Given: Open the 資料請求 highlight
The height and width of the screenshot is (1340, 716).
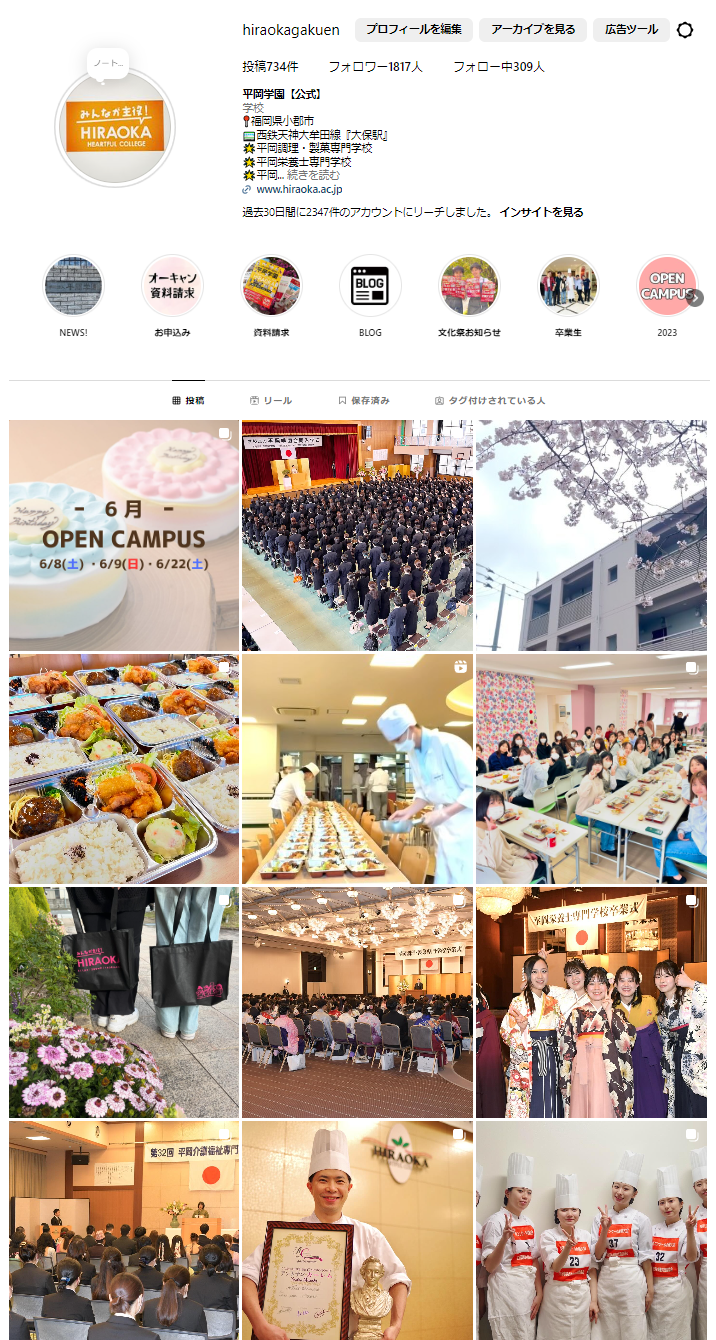Looking at the screenshot, I should point(271,286).
